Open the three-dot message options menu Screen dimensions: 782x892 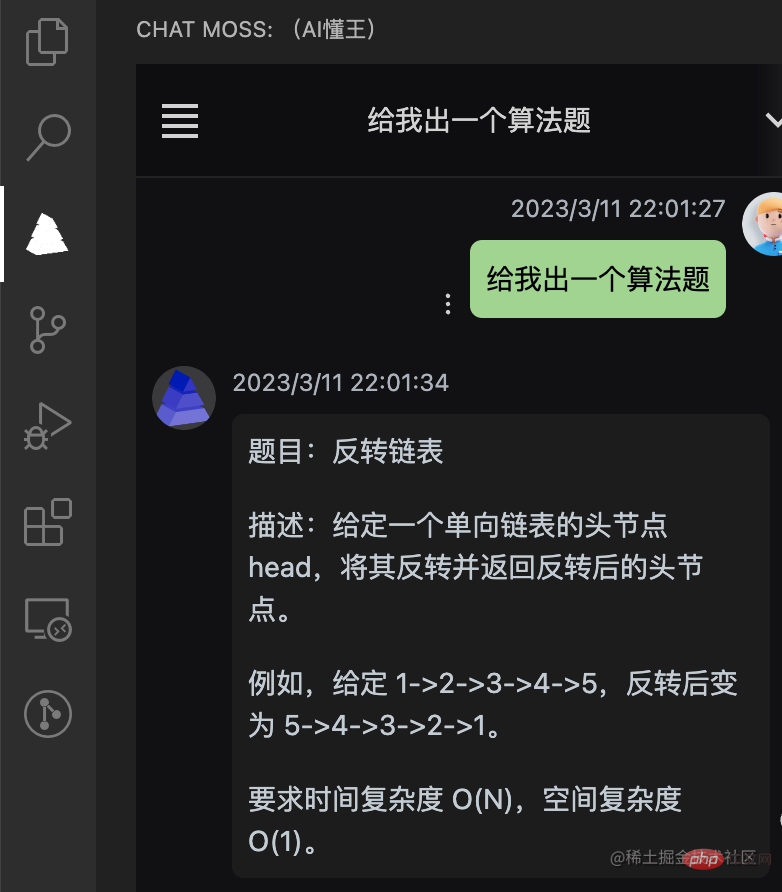tap(447, 303)
